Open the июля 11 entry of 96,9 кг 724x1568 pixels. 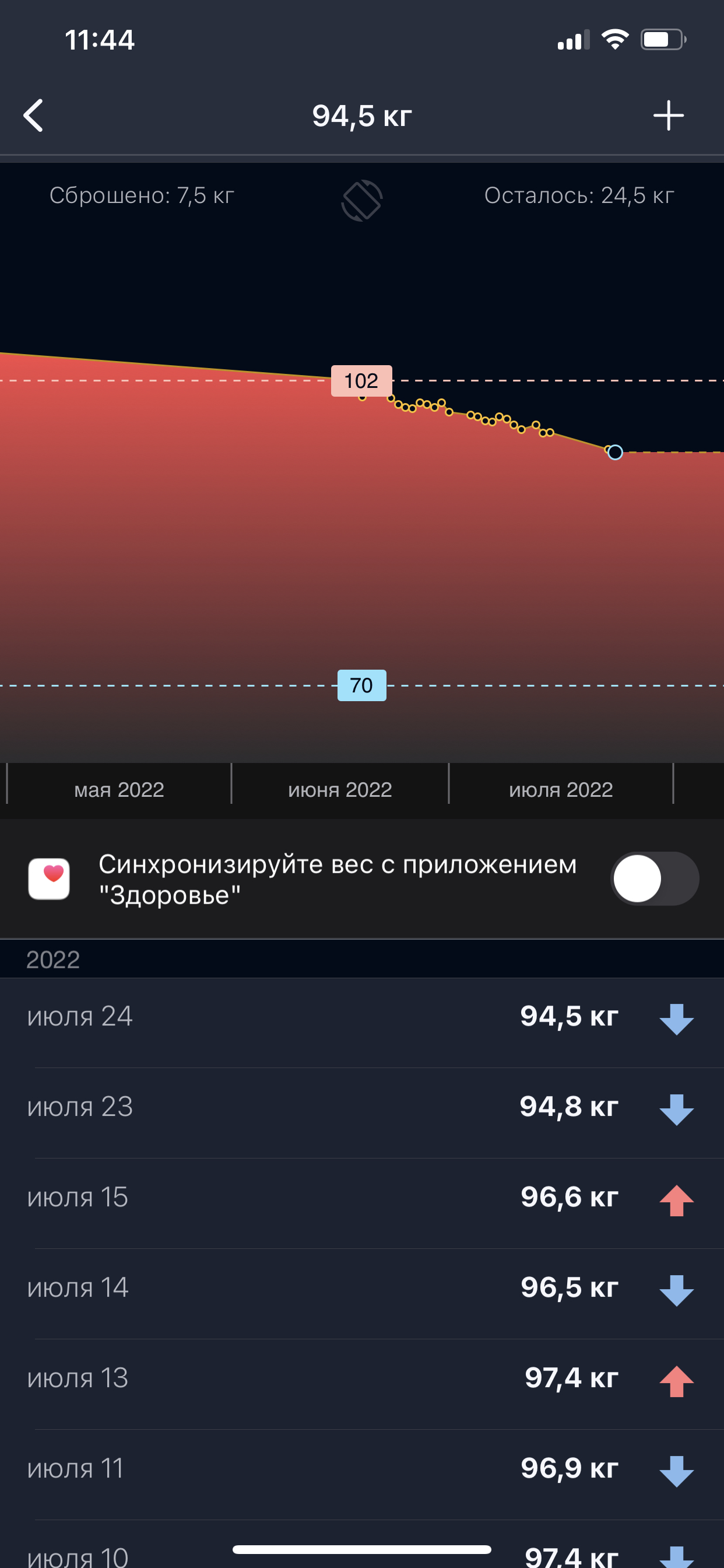pyautogui.click(x=362, y=1474)
